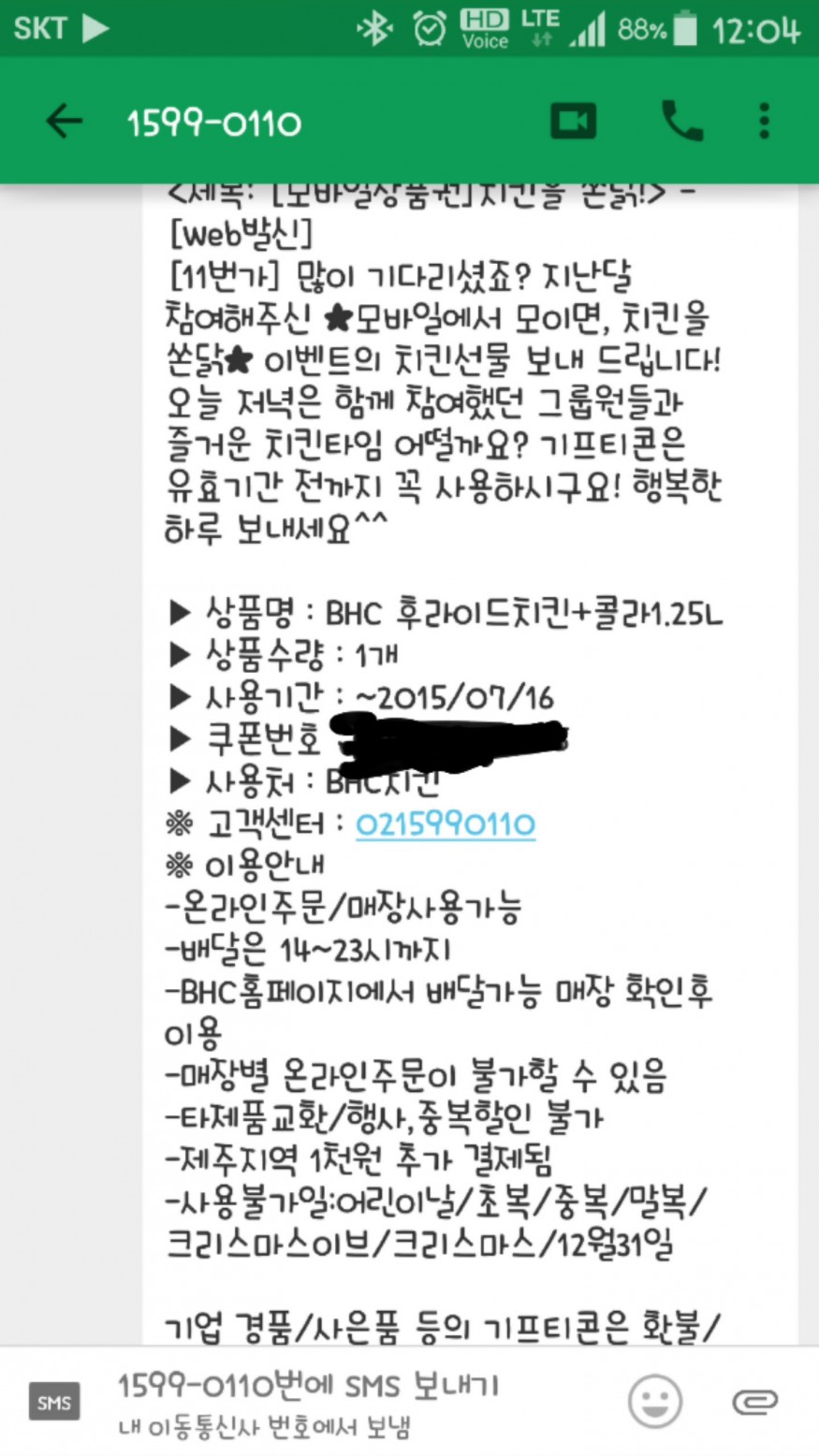Go back using the arrow icon
The height and width of the screenshot is (1456, 819).
[x=64, y=122]
